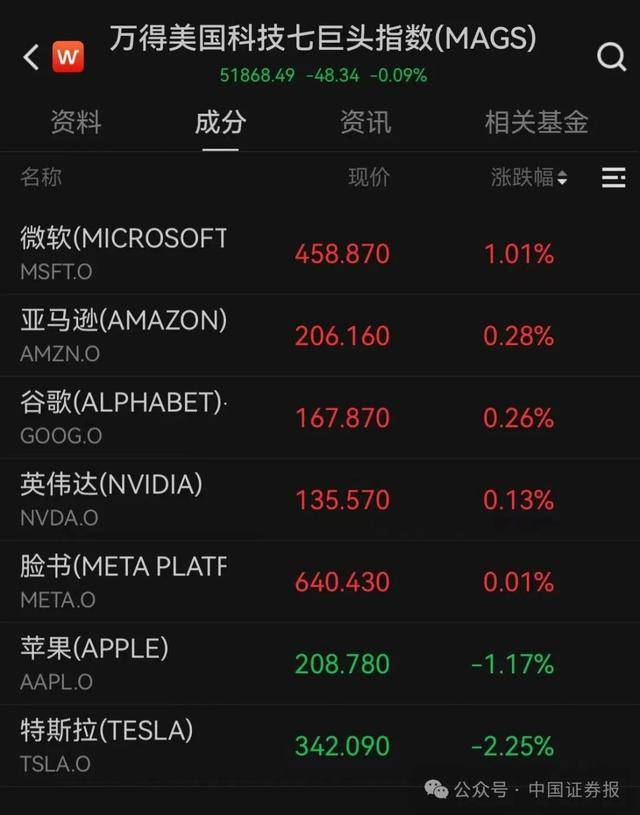The height and width of the screenshot is (815, 640).
Task: Open Alphabet GOOG.O stock details
Action: point(123,416)
